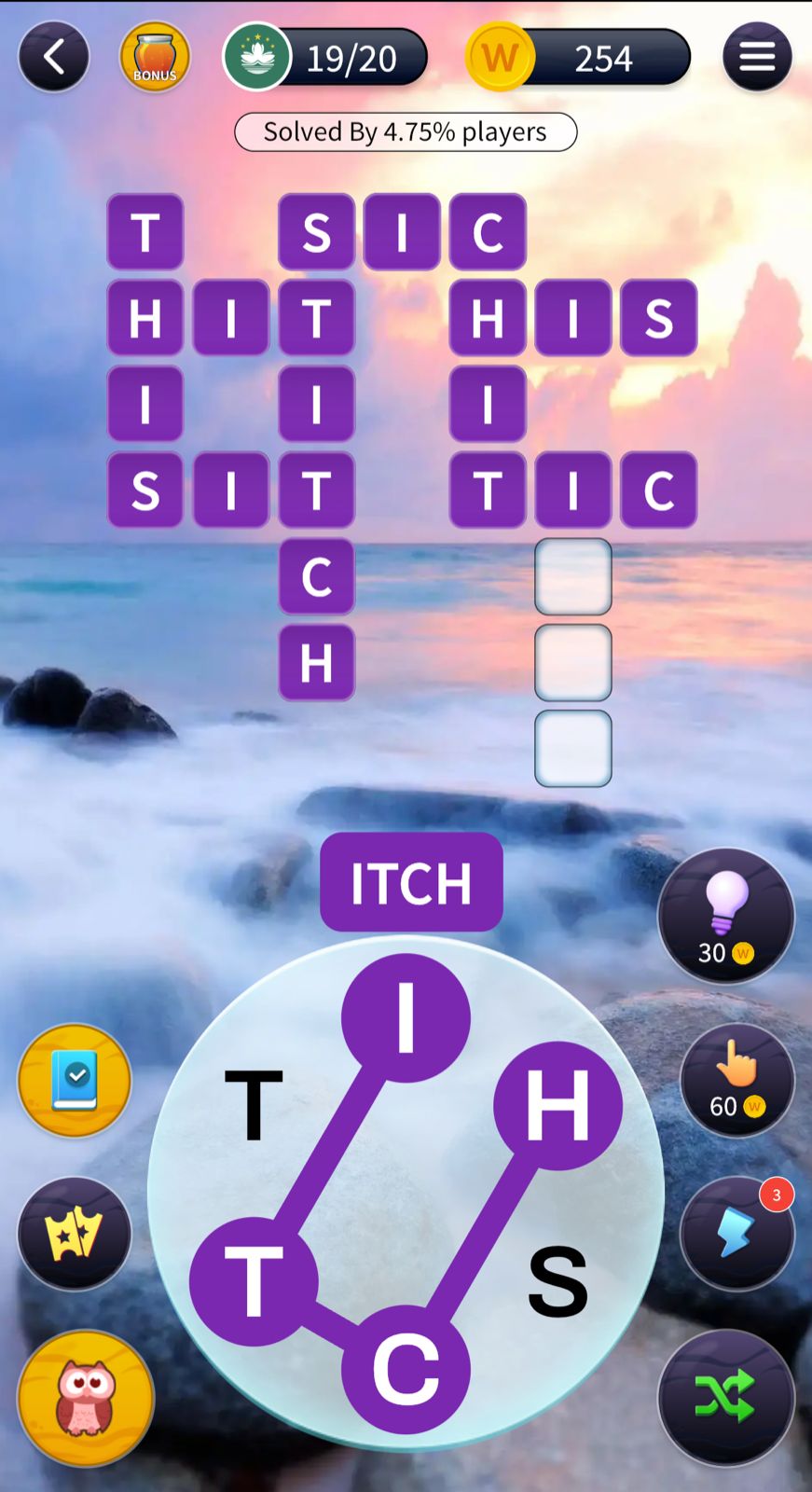Tap the letter C on the wheel
The image size is (812, 1492).
pyautogui.click(x=406, y=1369)
